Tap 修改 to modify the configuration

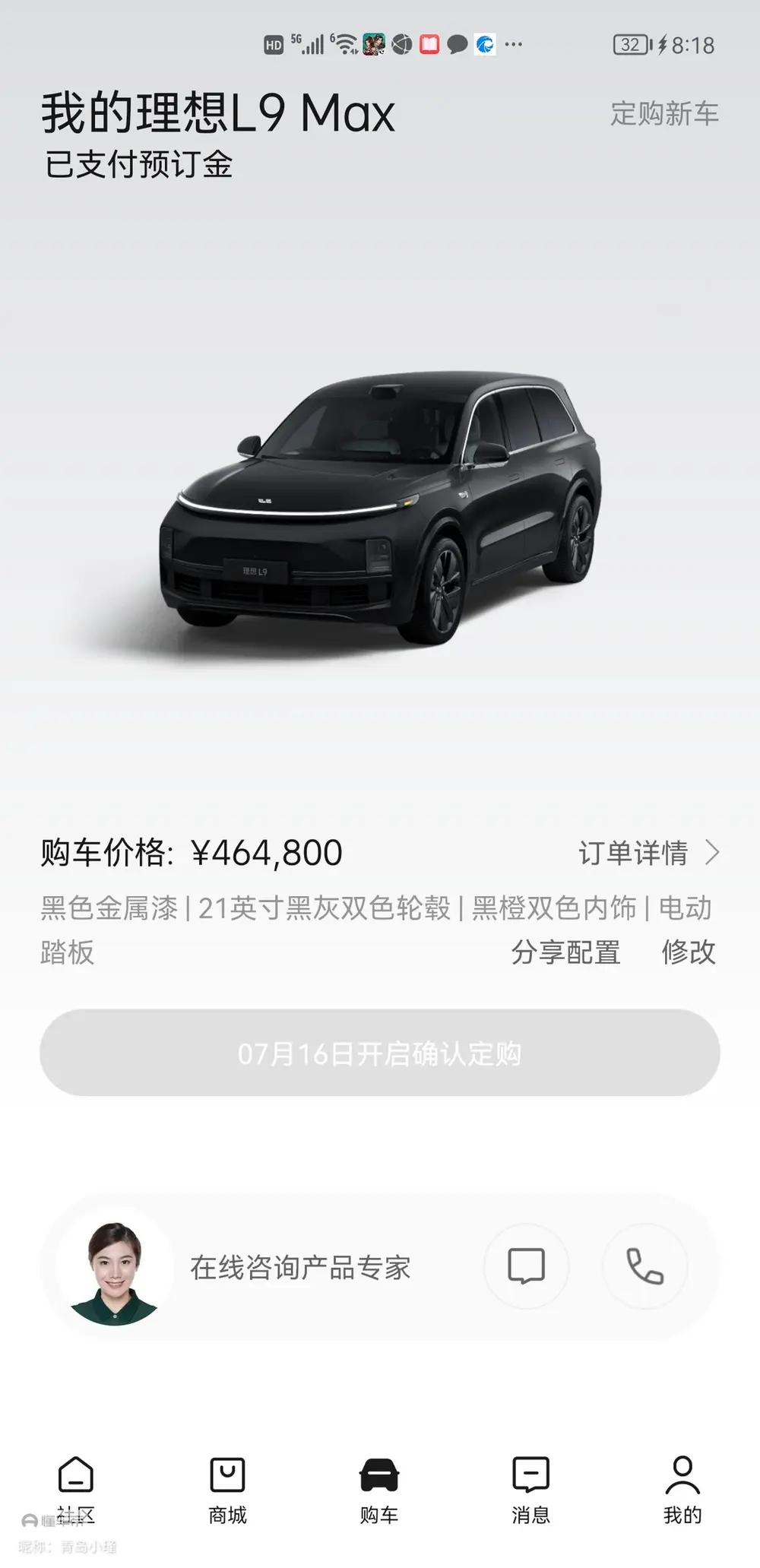click(688, 952)
